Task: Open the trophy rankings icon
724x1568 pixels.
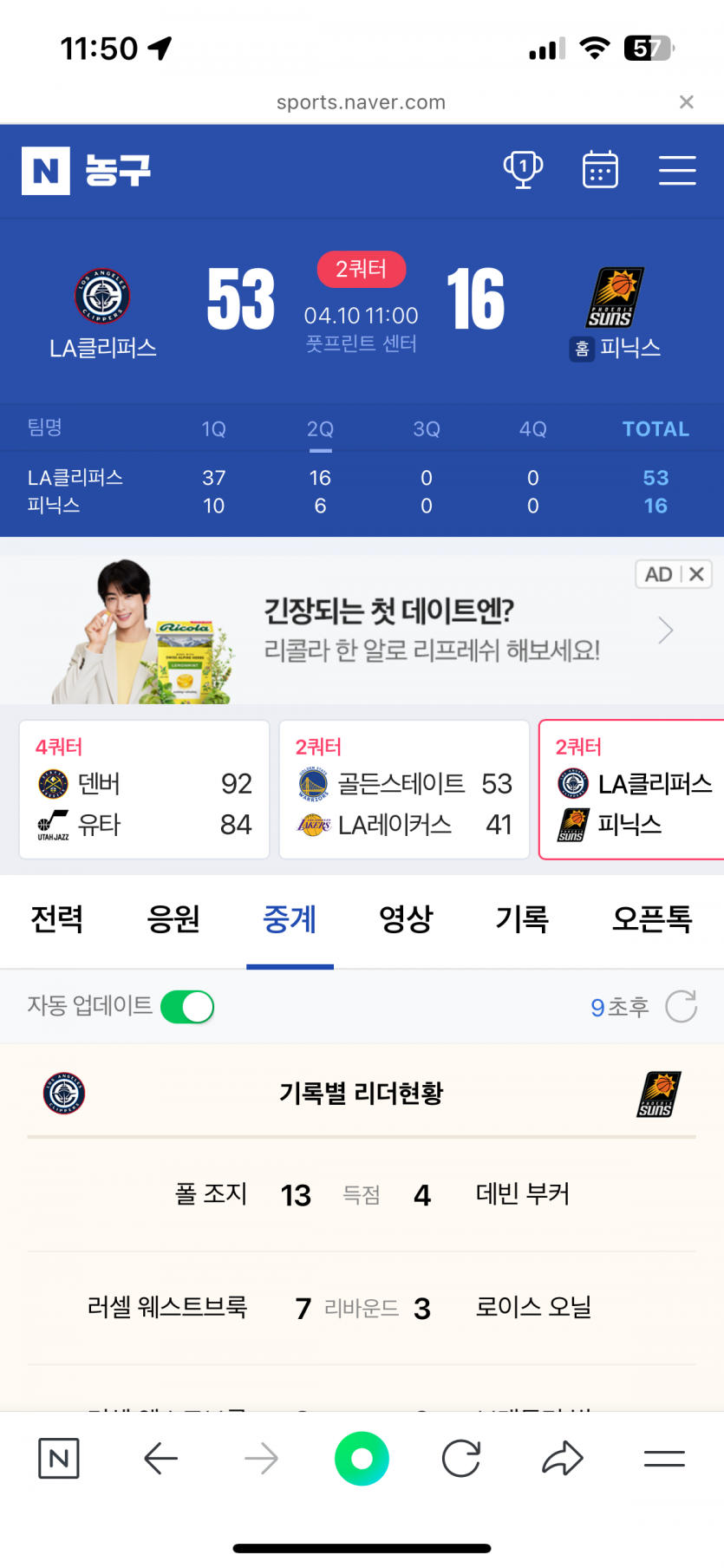Action: (x=523, y=170)
